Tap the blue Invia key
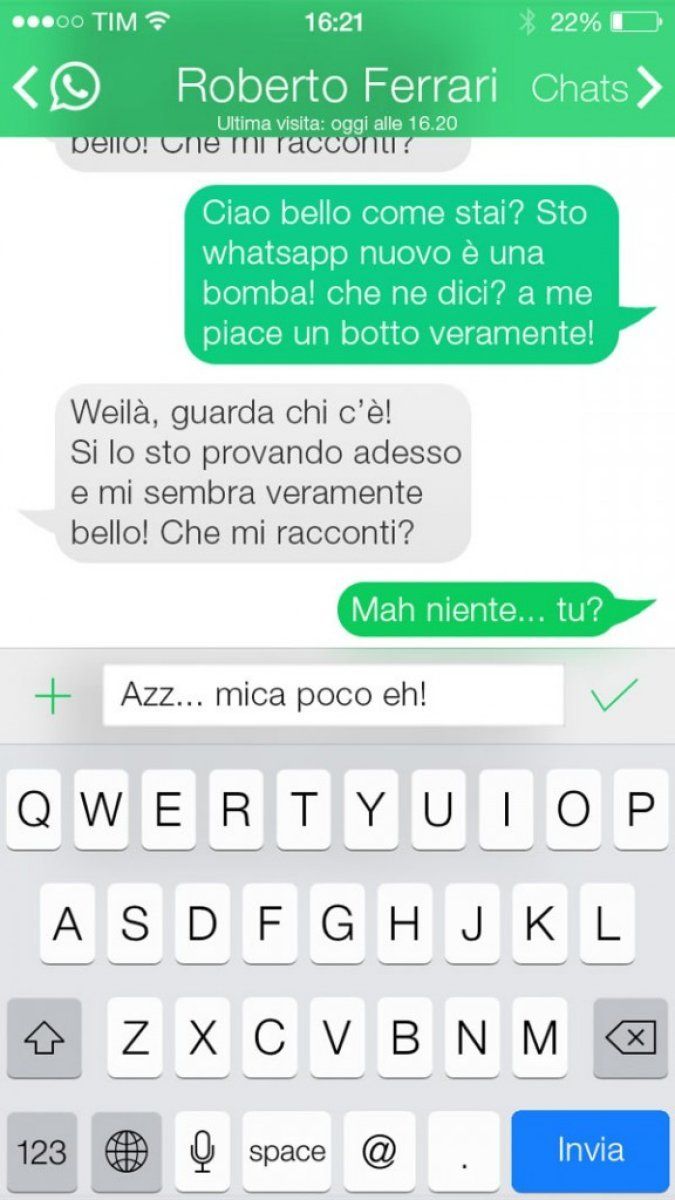The height and width of the screenshot is (1200, 675). [x=589, y=1150]
